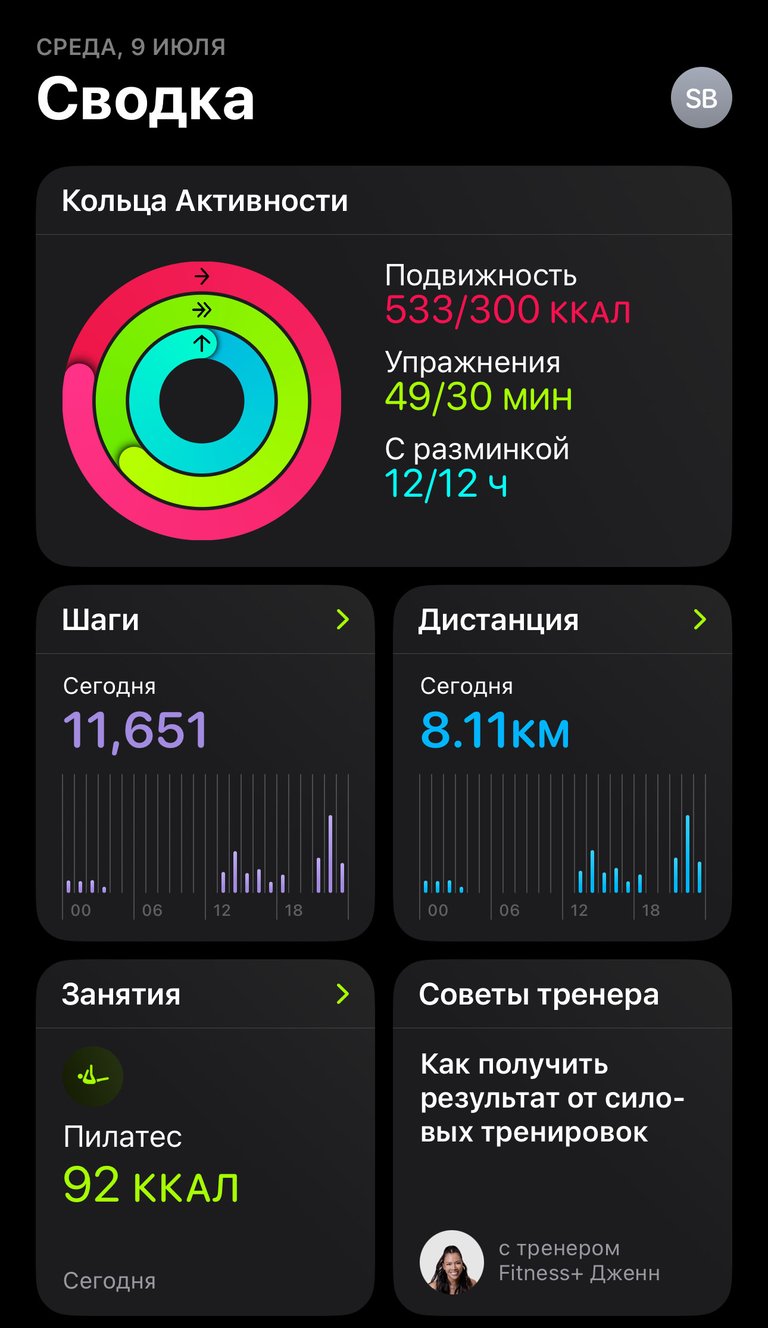
Task: Open the Занятия workouts card
Action: click(x=205, y=1137)
